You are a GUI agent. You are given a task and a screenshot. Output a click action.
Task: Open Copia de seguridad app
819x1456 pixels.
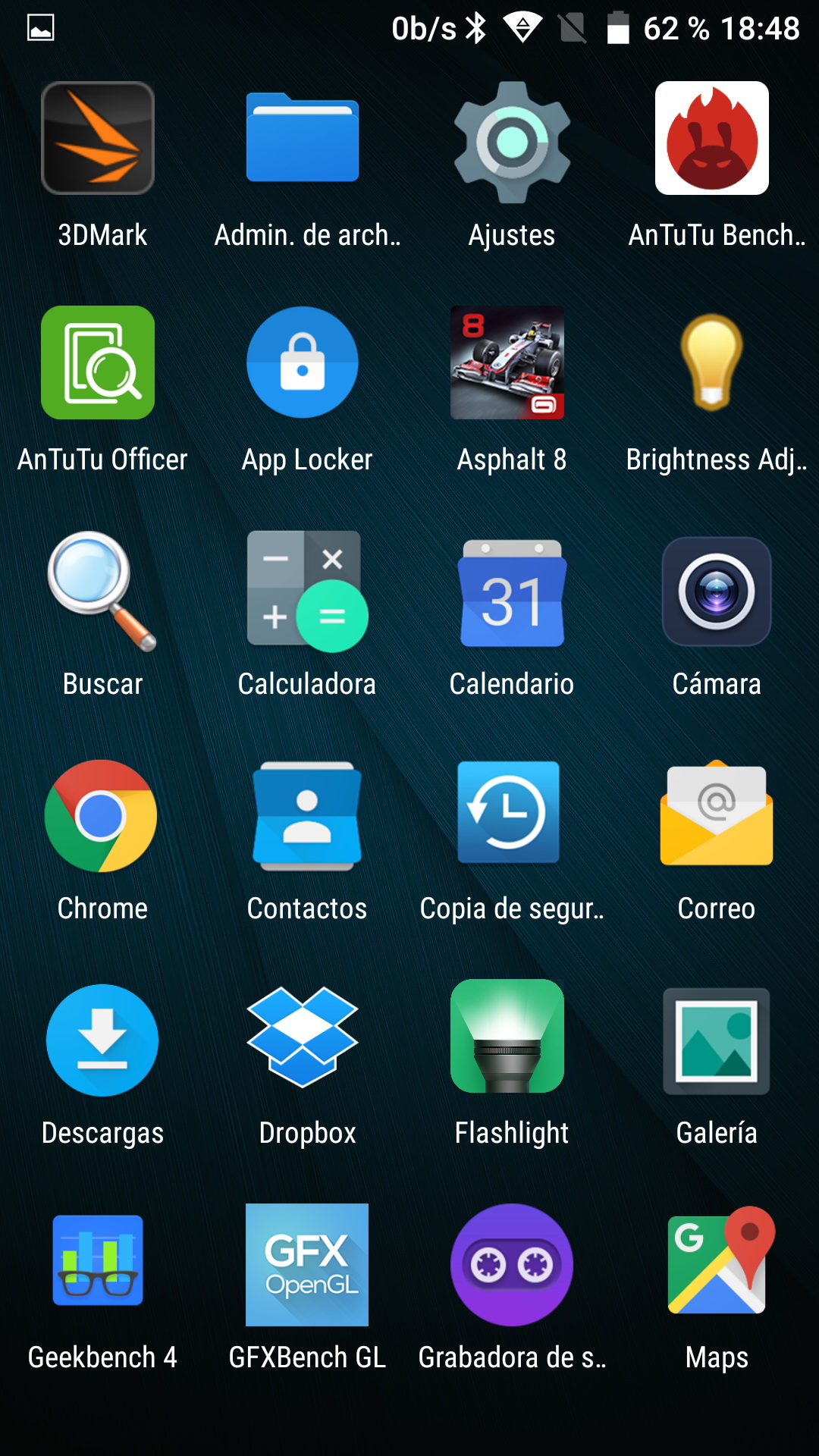(x=509, y=813)
